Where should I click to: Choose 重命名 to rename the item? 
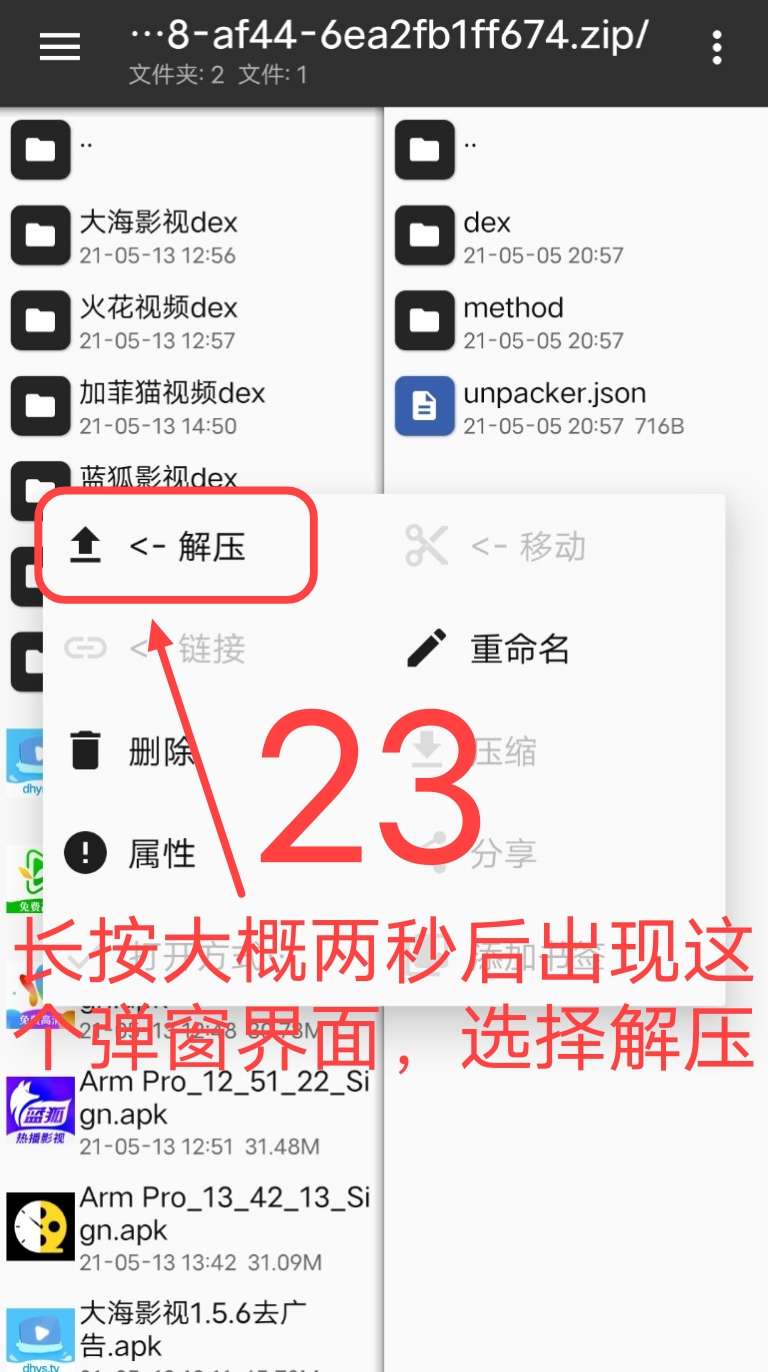click(x=520, y=650)
